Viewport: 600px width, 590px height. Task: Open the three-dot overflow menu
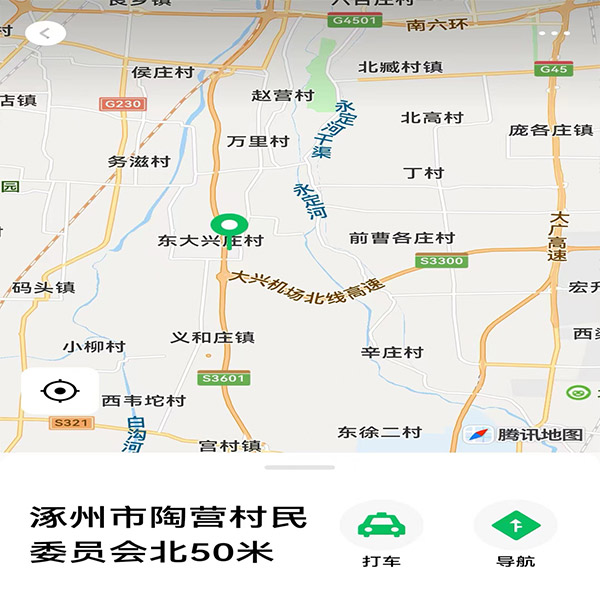554,33
